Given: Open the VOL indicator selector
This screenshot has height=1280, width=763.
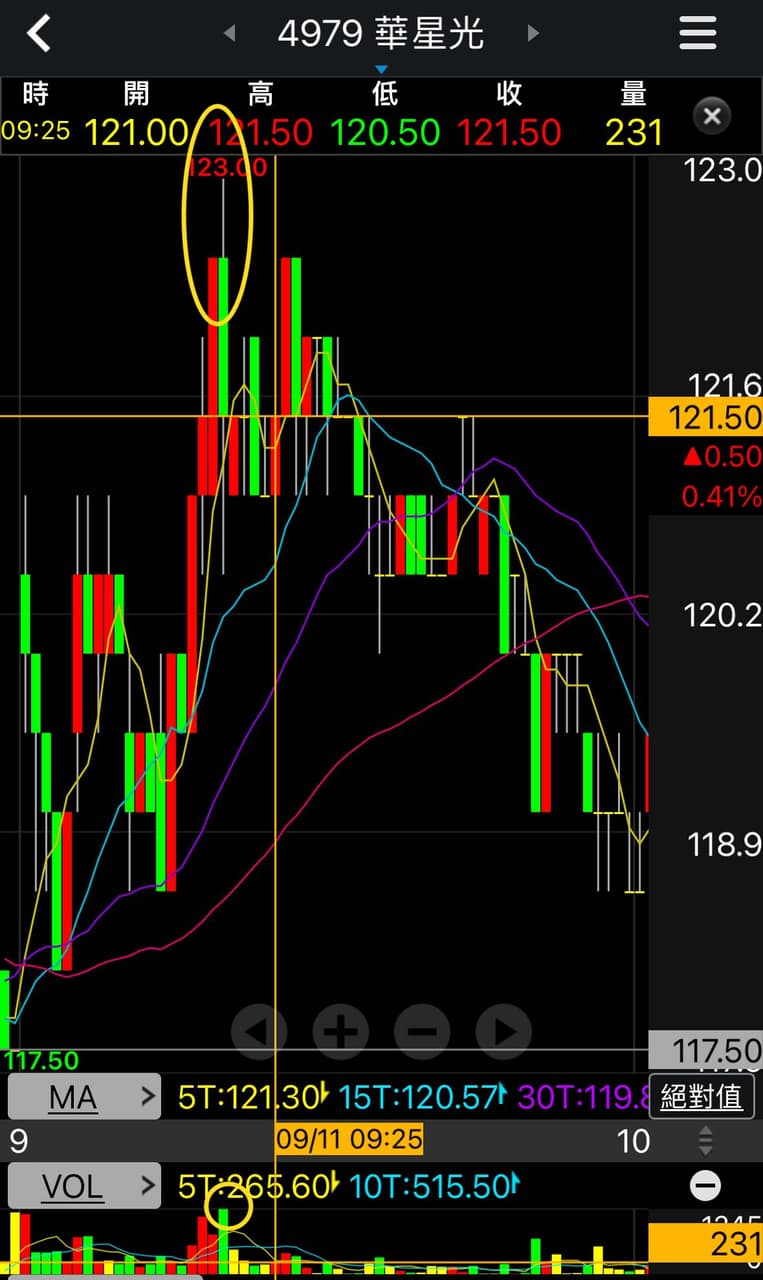Looking at the screenshot, I should pos(84,1187).
